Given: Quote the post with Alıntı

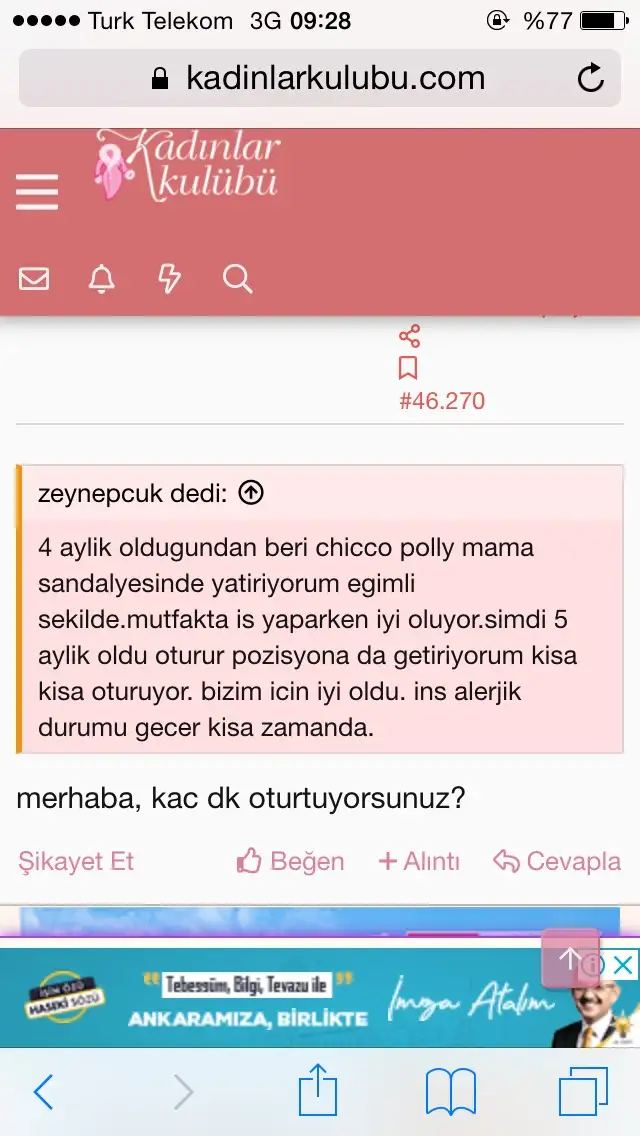Looking at the screenshot, I should pos(419,861).
